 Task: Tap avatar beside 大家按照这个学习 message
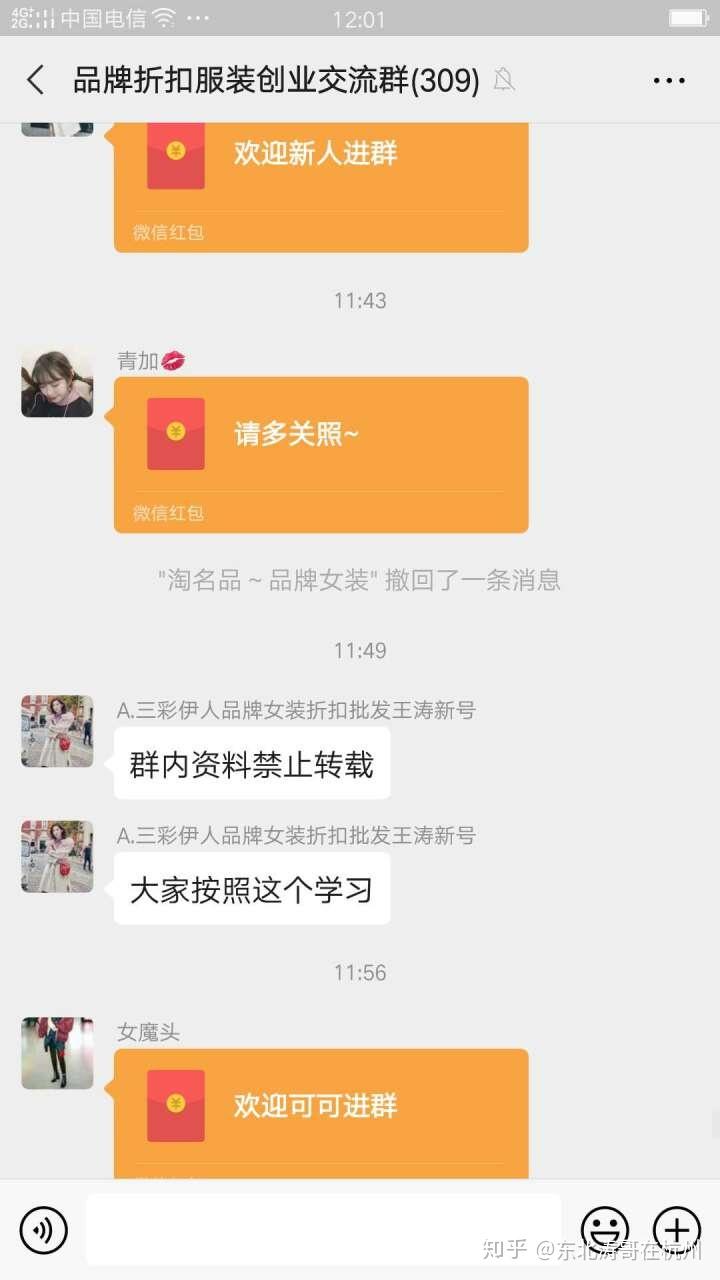(x=57, y=856)
